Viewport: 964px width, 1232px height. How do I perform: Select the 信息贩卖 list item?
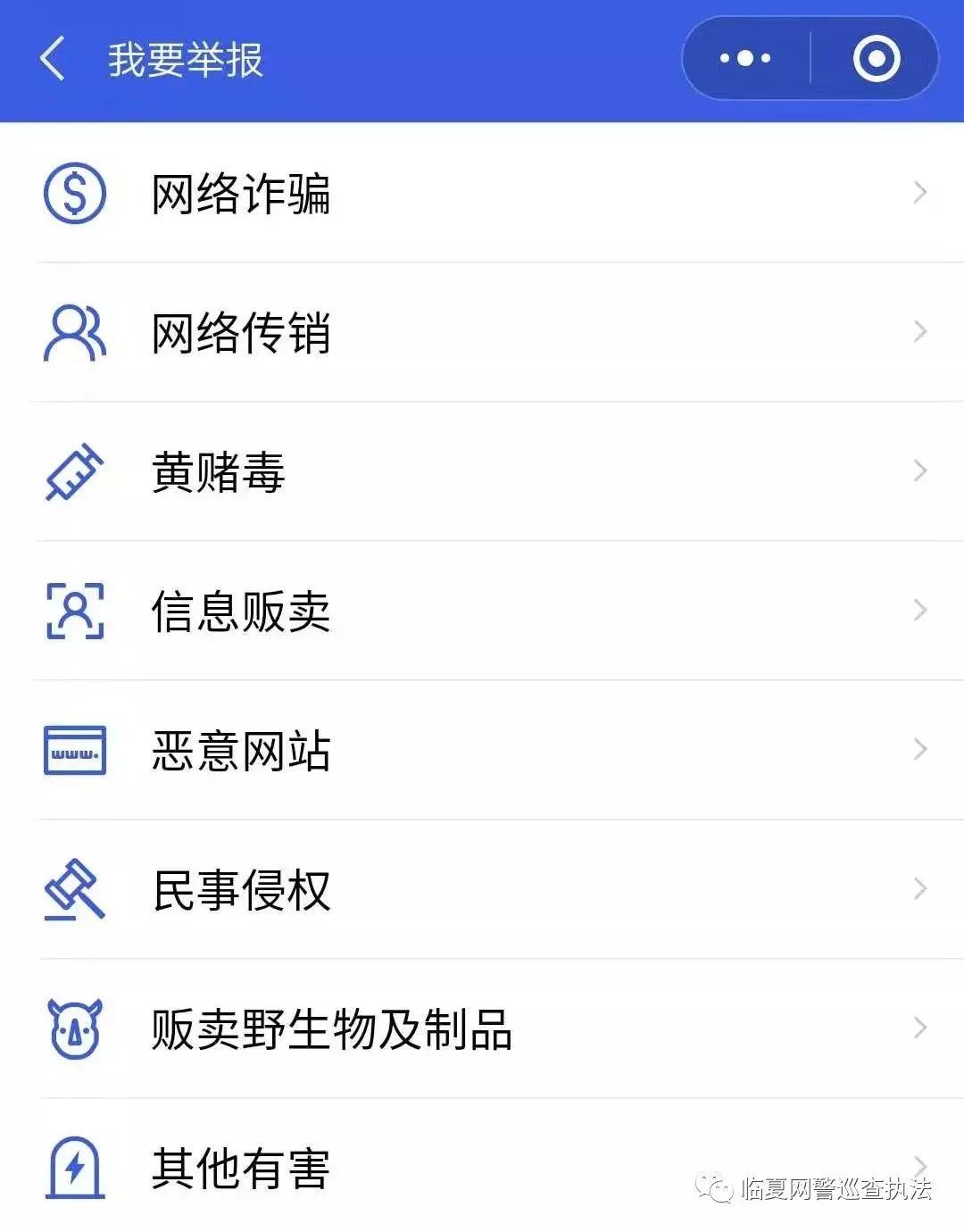tap(241, 612)
